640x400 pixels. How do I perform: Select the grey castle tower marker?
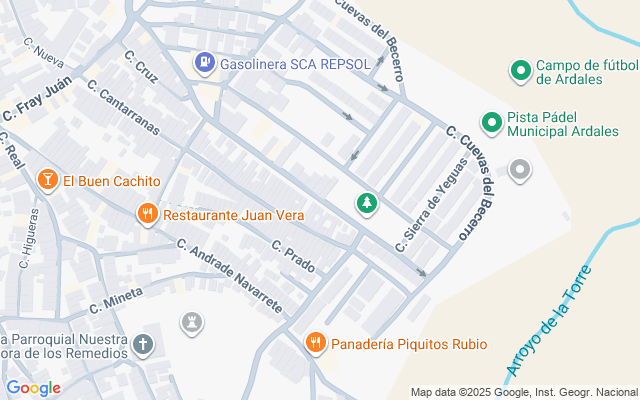point(191,323)
